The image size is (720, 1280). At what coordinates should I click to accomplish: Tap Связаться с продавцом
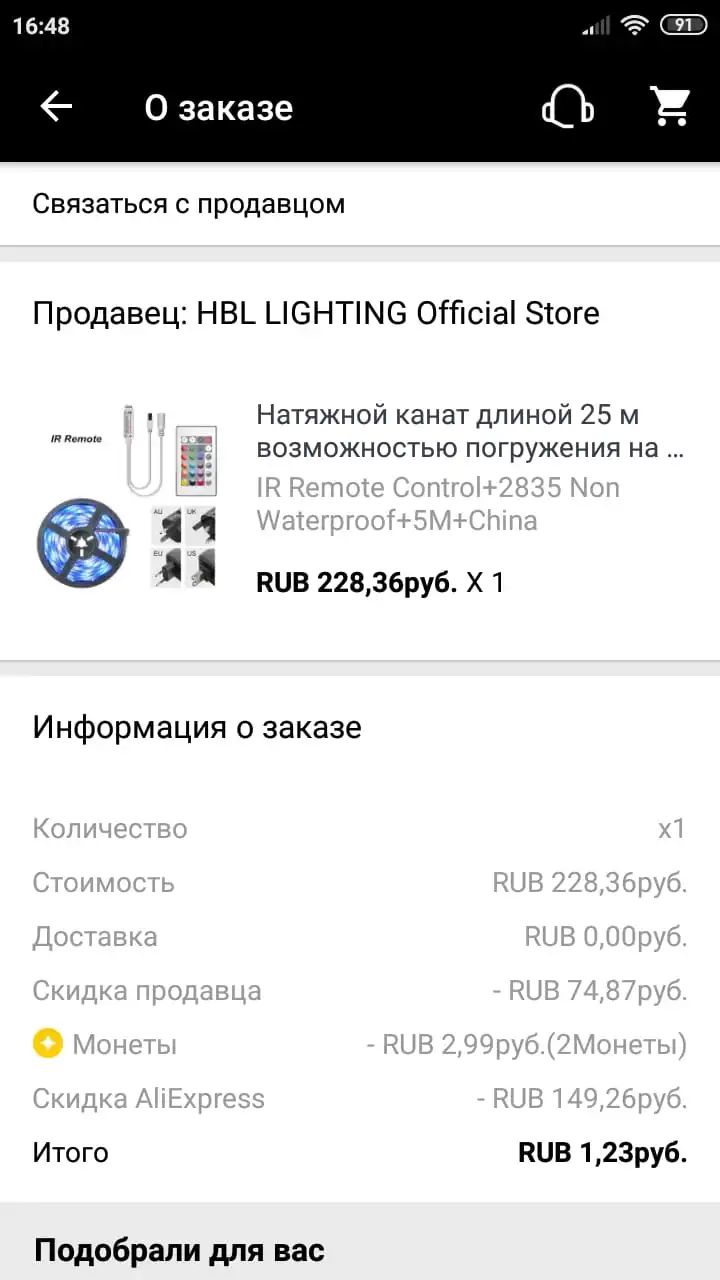click(x=360, y=204)
